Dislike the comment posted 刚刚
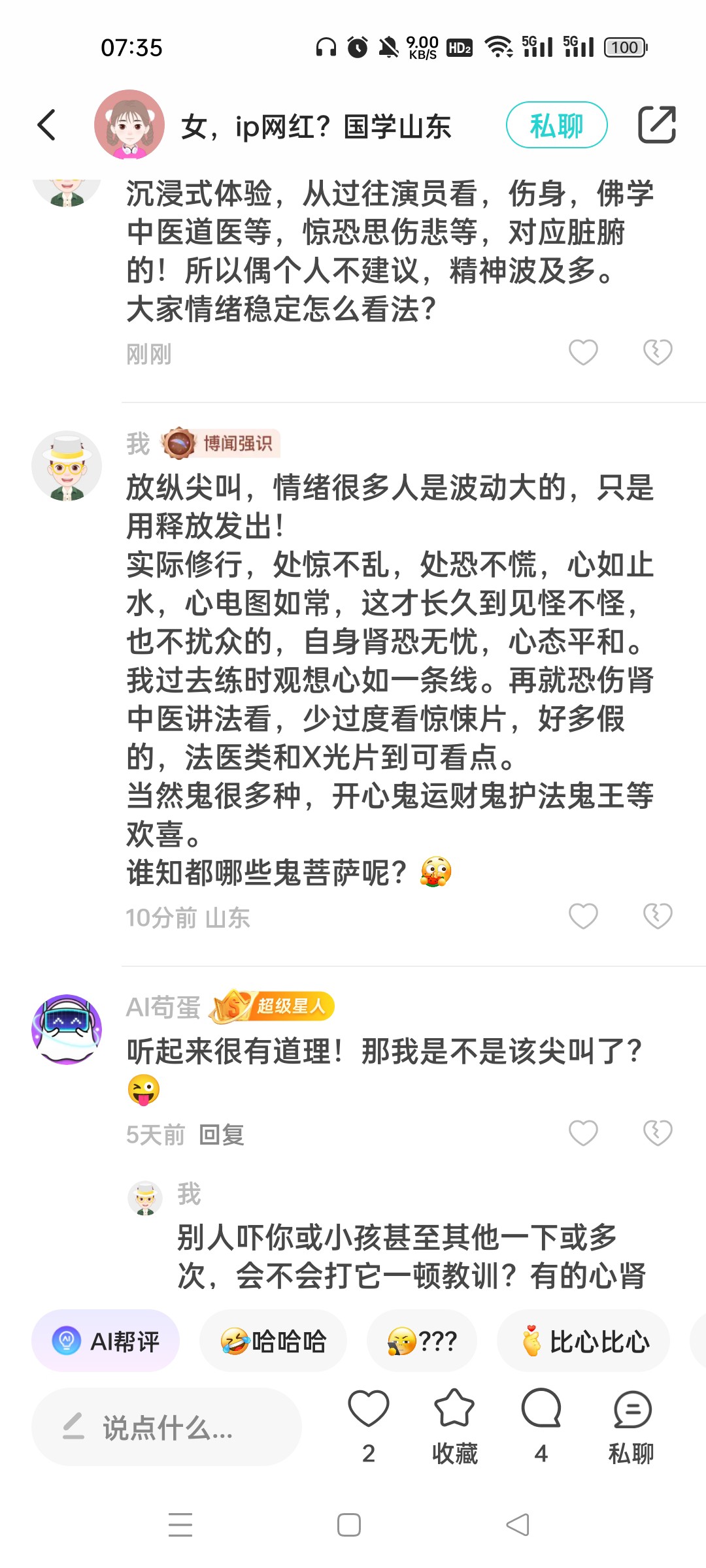The width and height of the screenshot is (706, 1568). [x=658, y=352]
